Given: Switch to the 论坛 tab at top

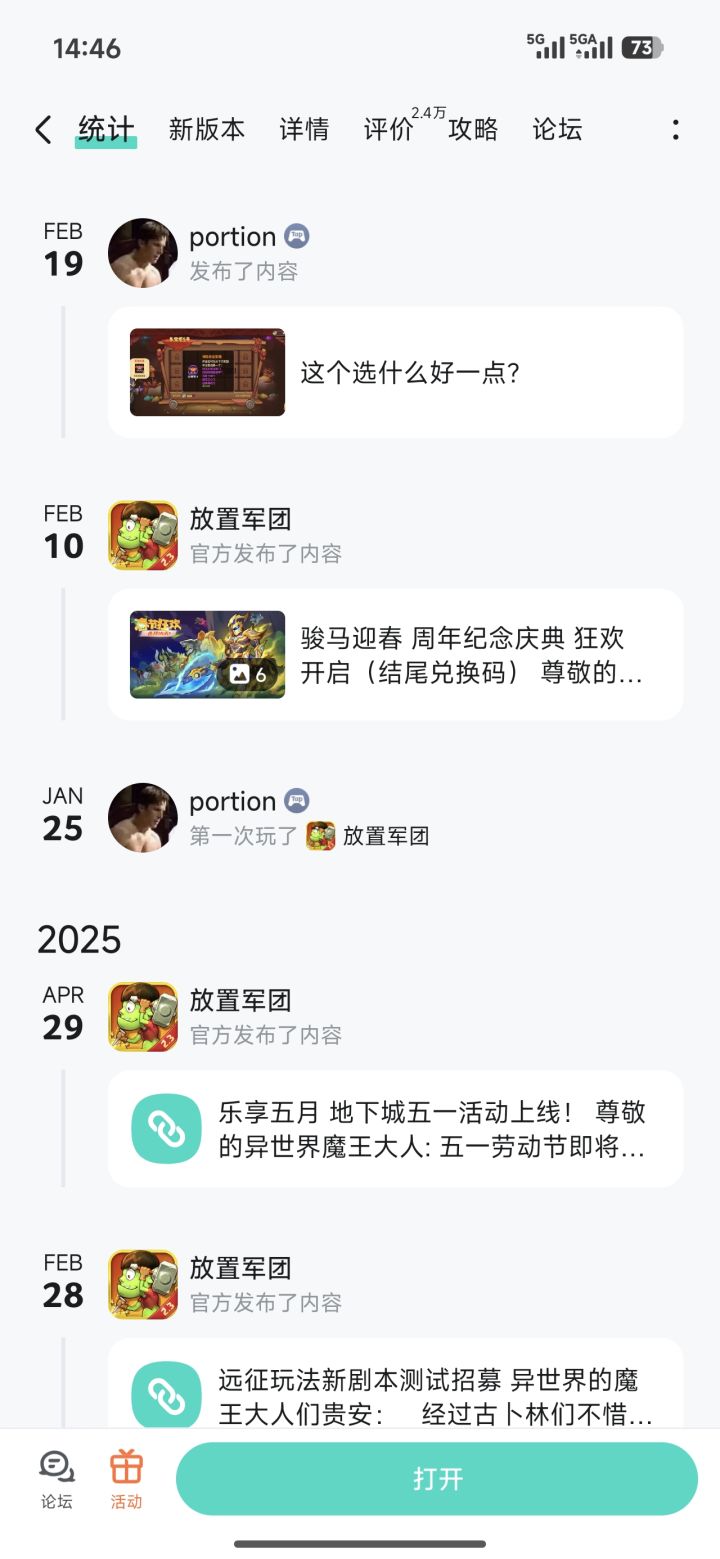Looking at the screenshot, I should (x=556, y=129).
